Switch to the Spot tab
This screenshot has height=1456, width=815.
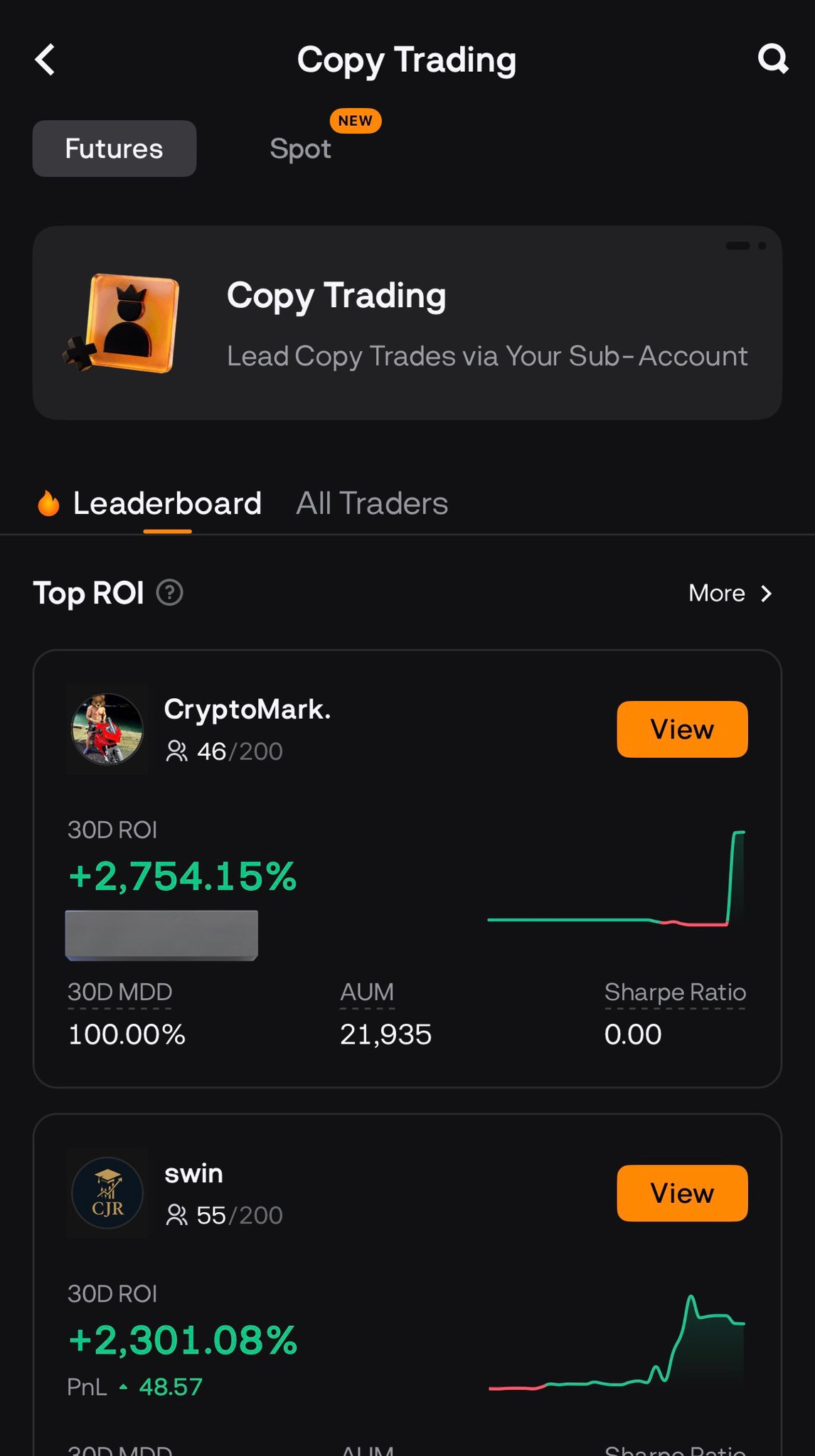tap(300, 149)
